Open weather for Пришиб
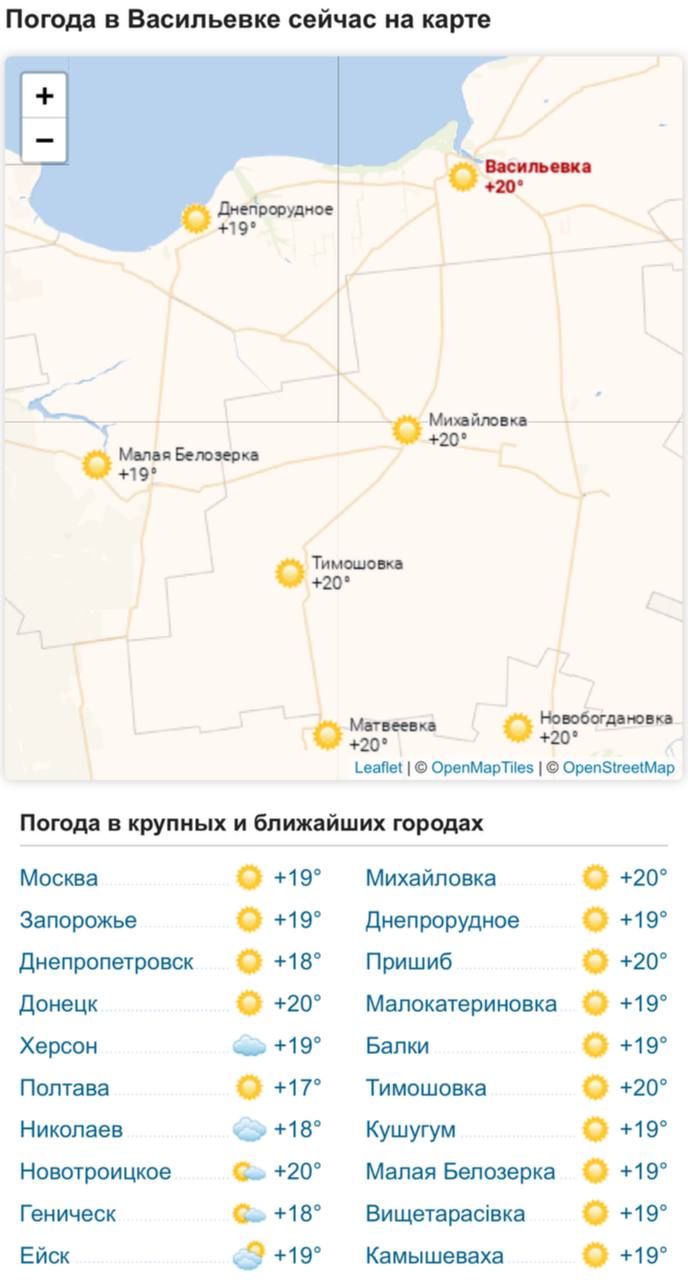 [x=409, y=962]
